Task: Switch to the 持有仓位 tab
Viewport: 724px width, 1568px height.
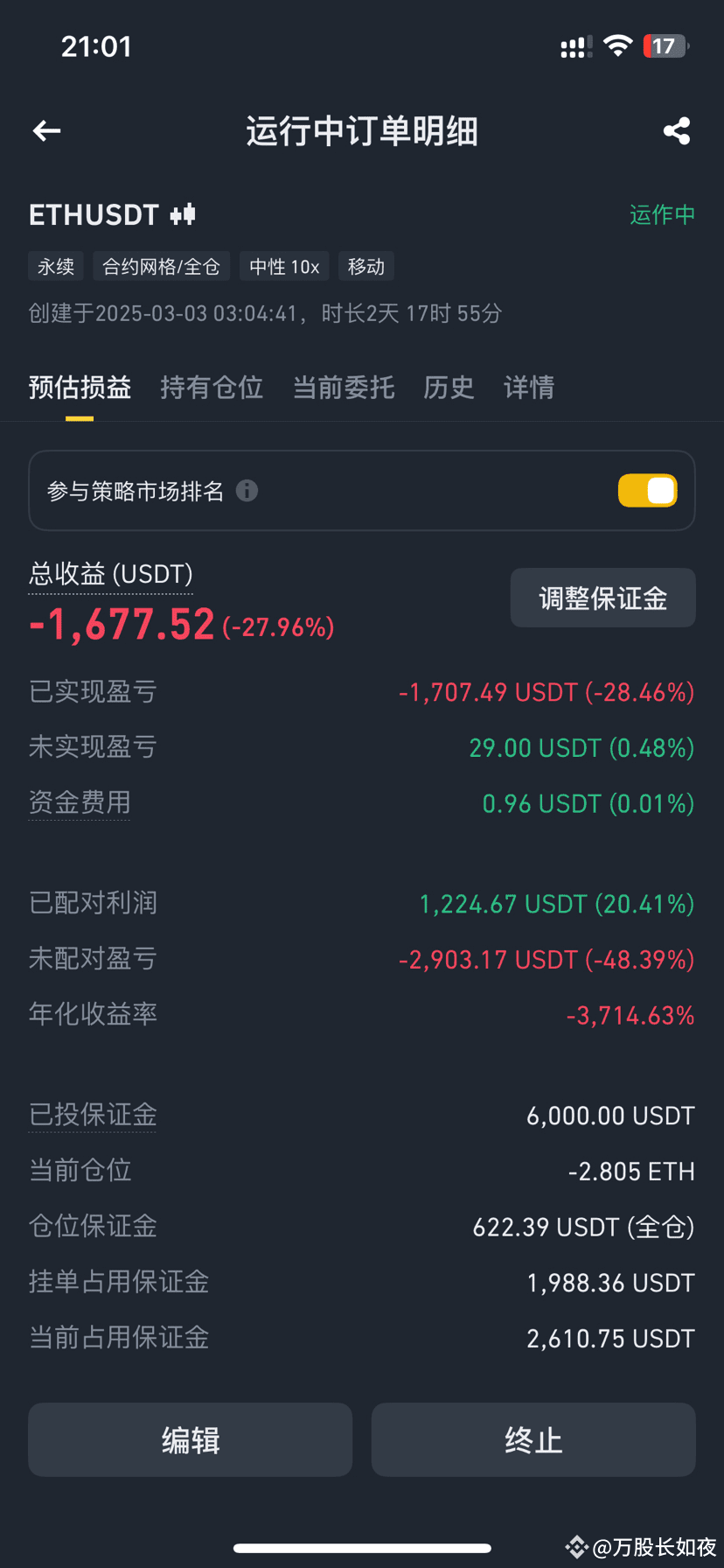Action: tap(212, 388)
